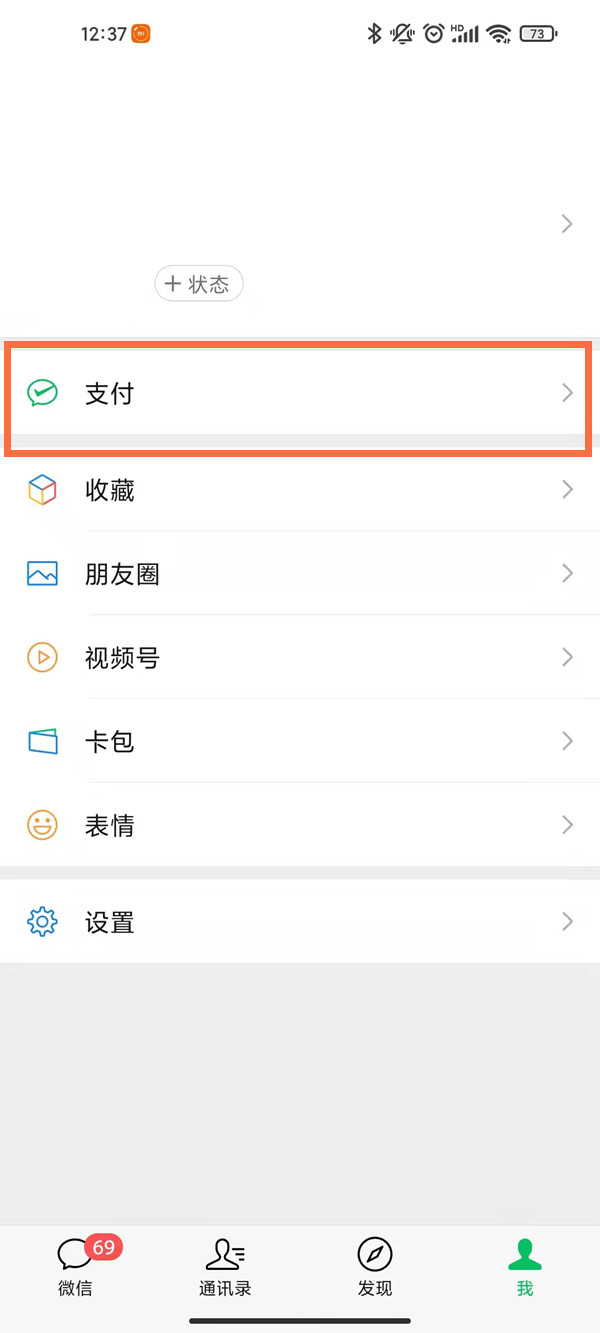Open 朋友圈 moments
Screen dimensions: 600x1333
pyautogui.click(x=300, y=574)
